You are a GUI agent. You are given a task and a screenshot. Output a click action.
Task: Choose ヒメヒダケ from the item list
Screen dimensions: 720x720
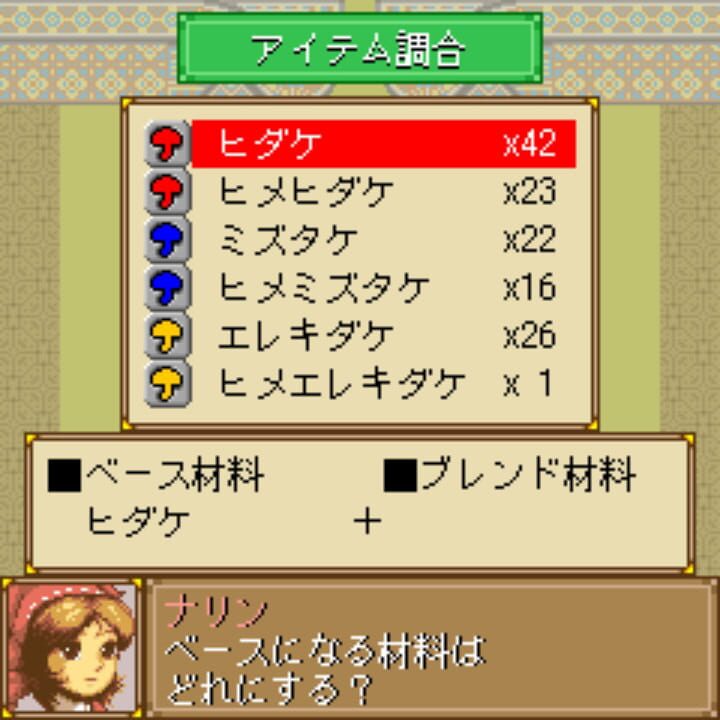(x=360, y=192)
